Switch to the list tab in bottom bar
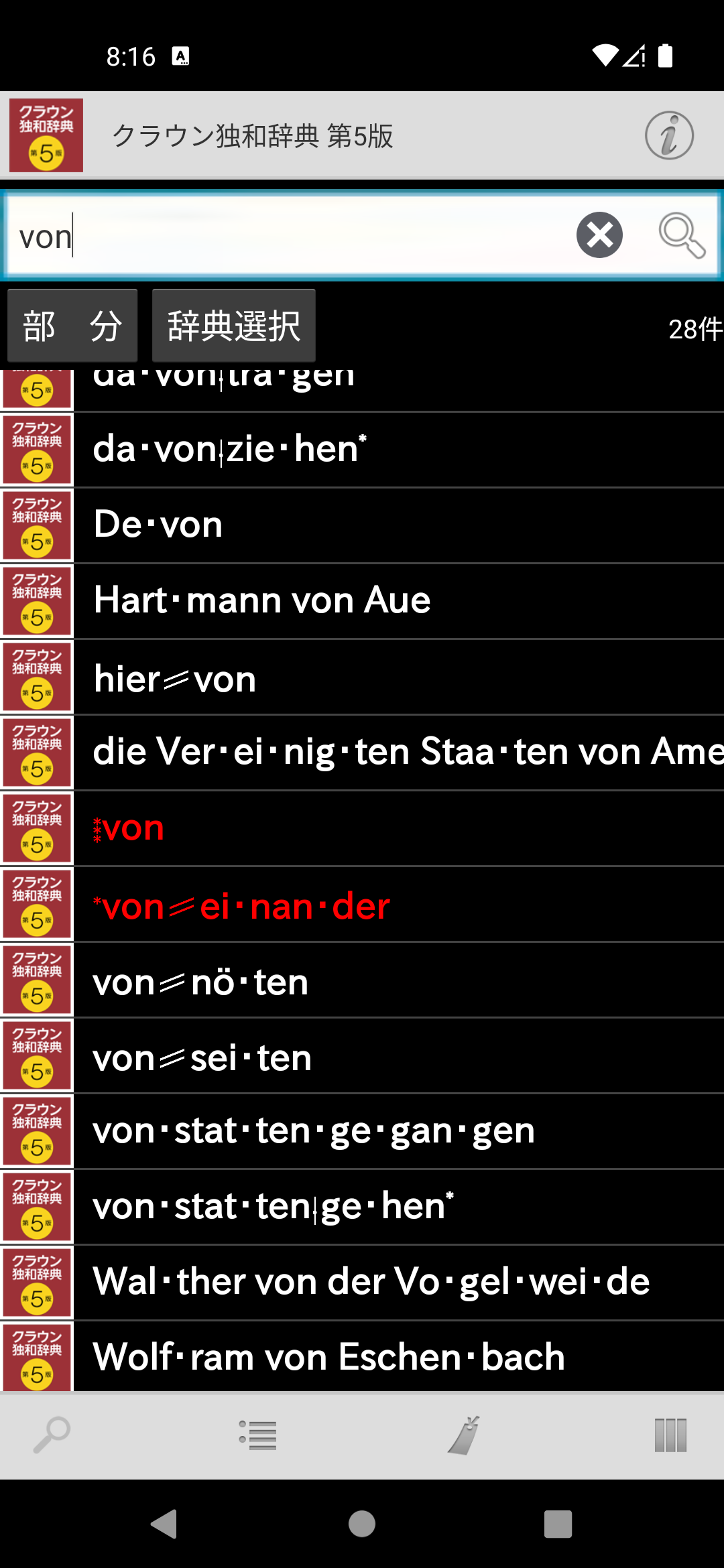 coord(258,1435)
